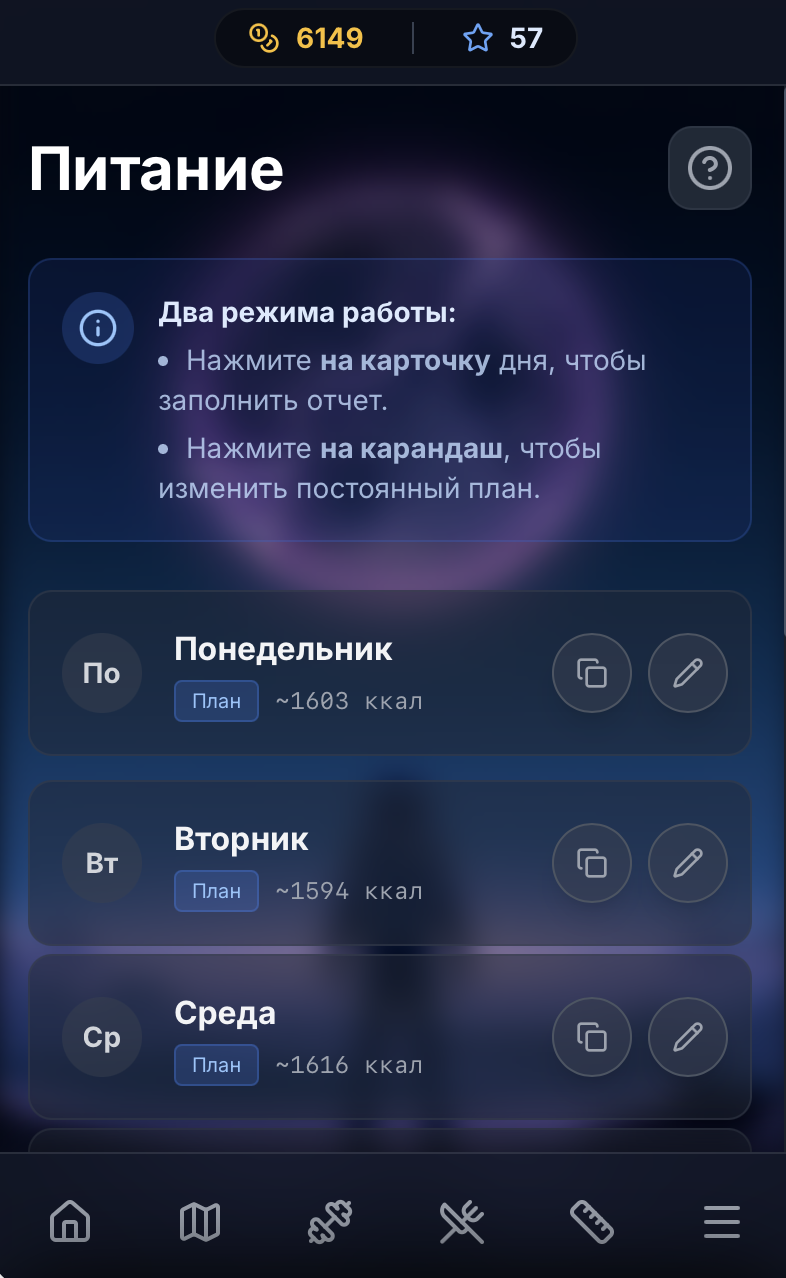Click the План badge on Wednesday's card
Image resolution: width=786 pixels, height=1278 pixels.
pyautogui.click(x=216, y=1065)
